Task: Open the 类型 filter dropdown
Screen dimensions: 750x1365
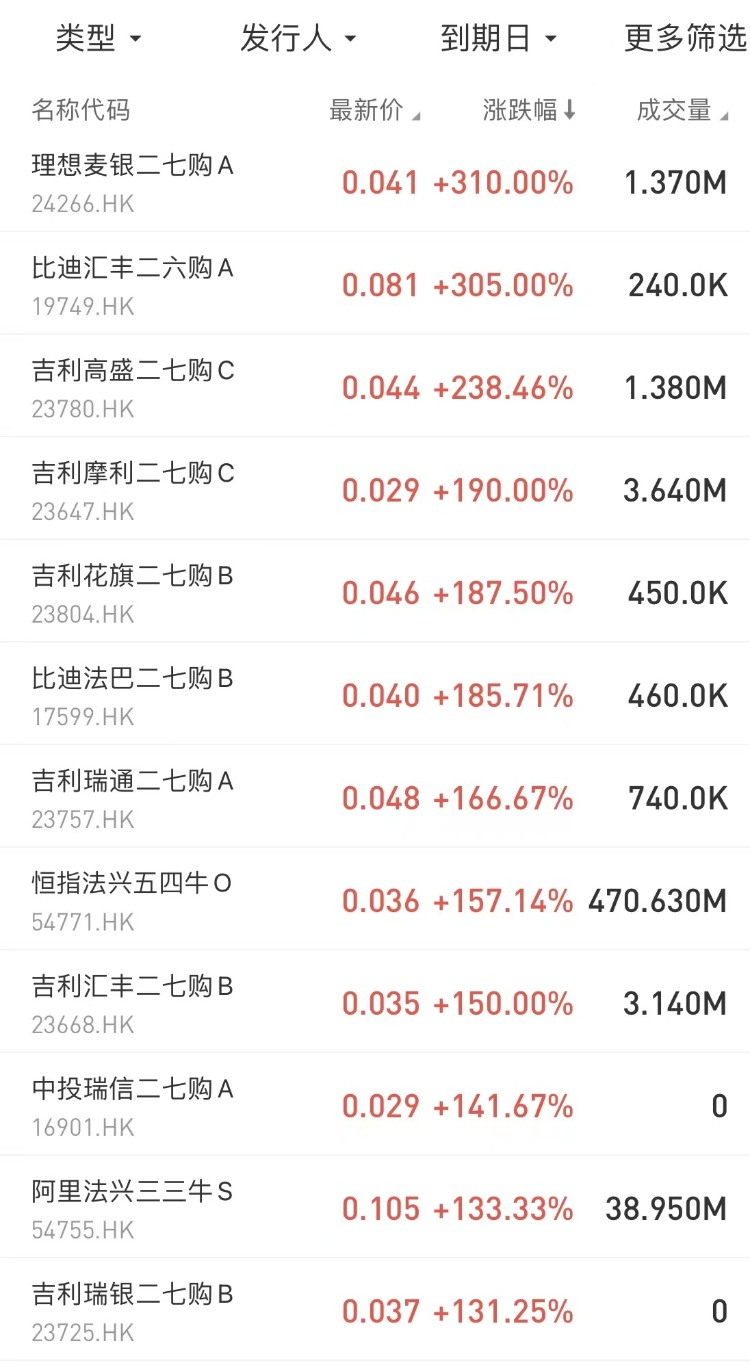Action: pyautogui.click(x=98, y=39)
